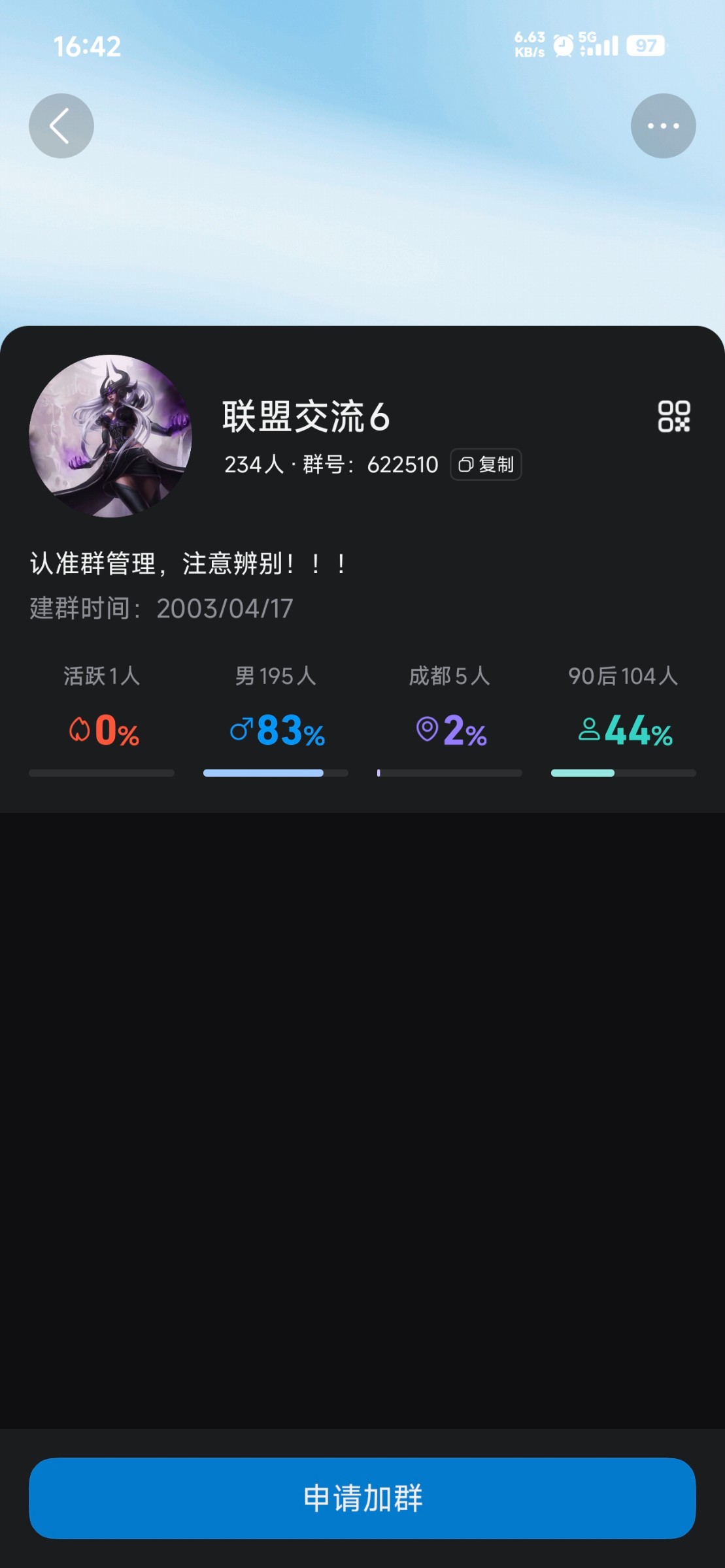Copy the group number using 复制
The image size is (725, 1568).
(x=485, y=465)
